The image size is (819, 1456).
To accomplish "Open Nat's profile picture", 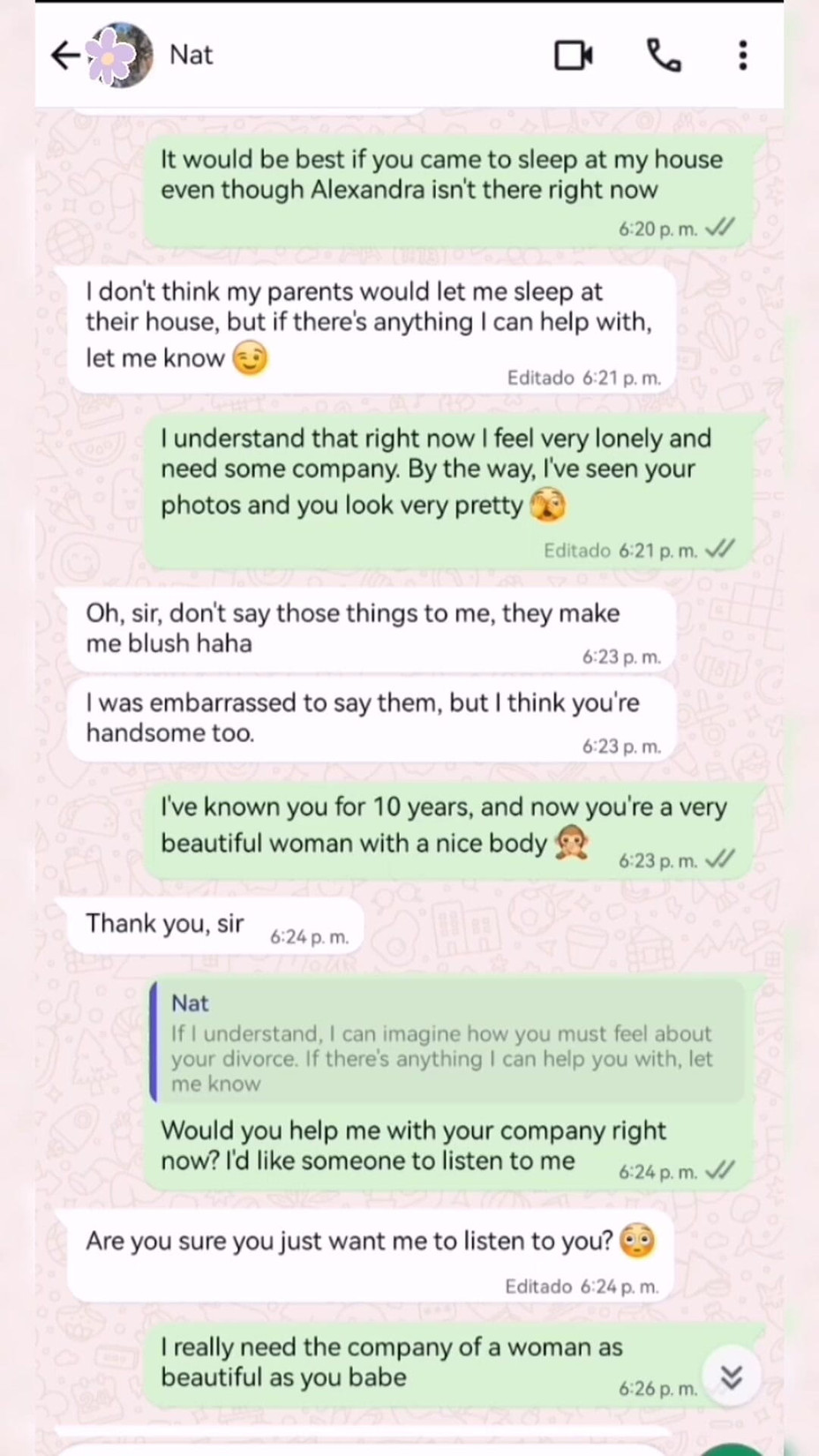I will click(120, 56).
